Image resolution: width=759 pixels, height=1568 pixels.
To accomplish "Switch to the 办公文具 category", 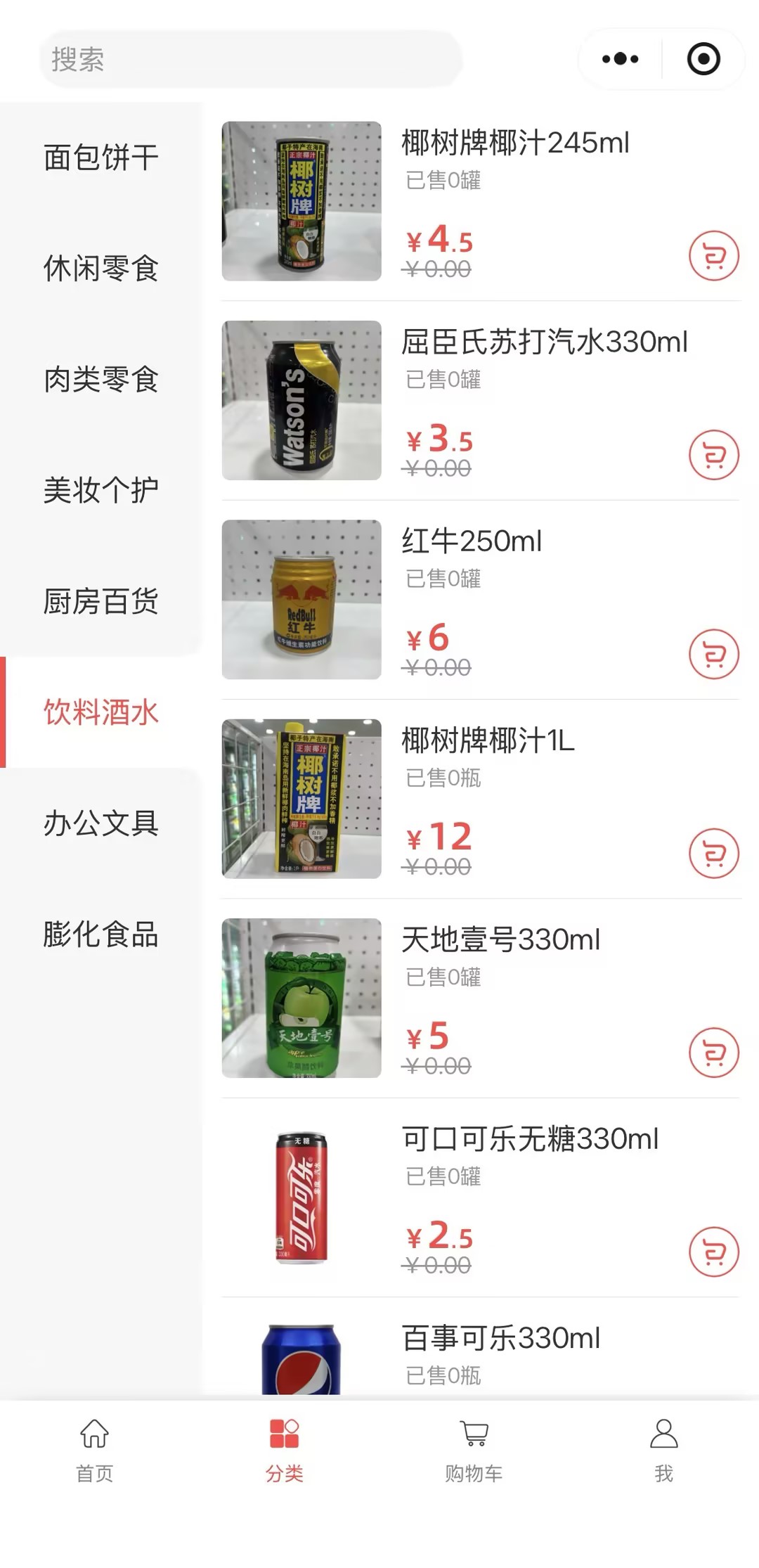I will pos(101,823).
